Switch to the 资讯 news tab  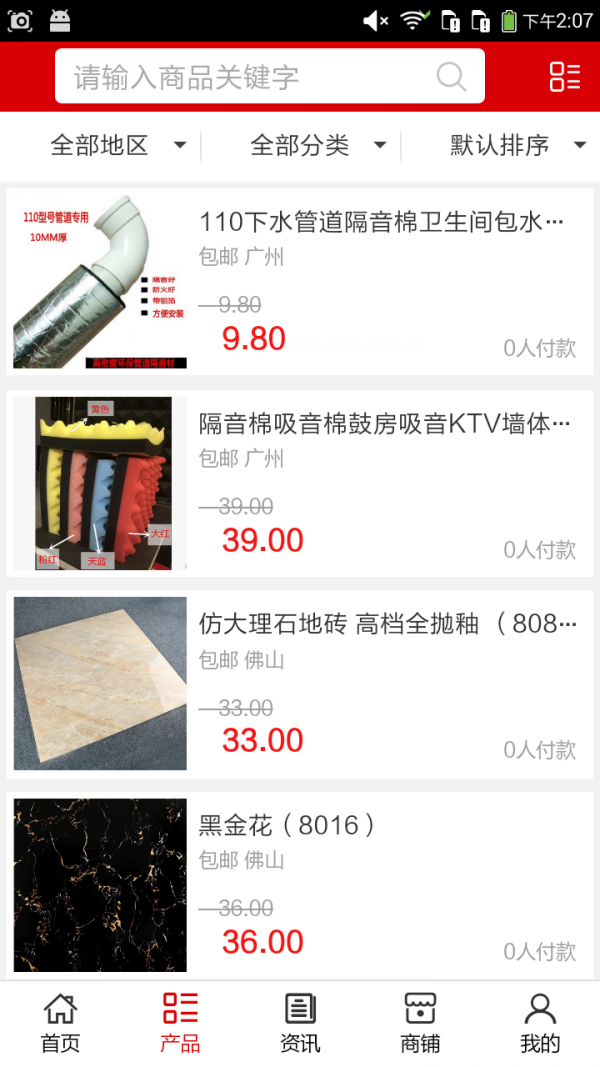pos(300,1023)
